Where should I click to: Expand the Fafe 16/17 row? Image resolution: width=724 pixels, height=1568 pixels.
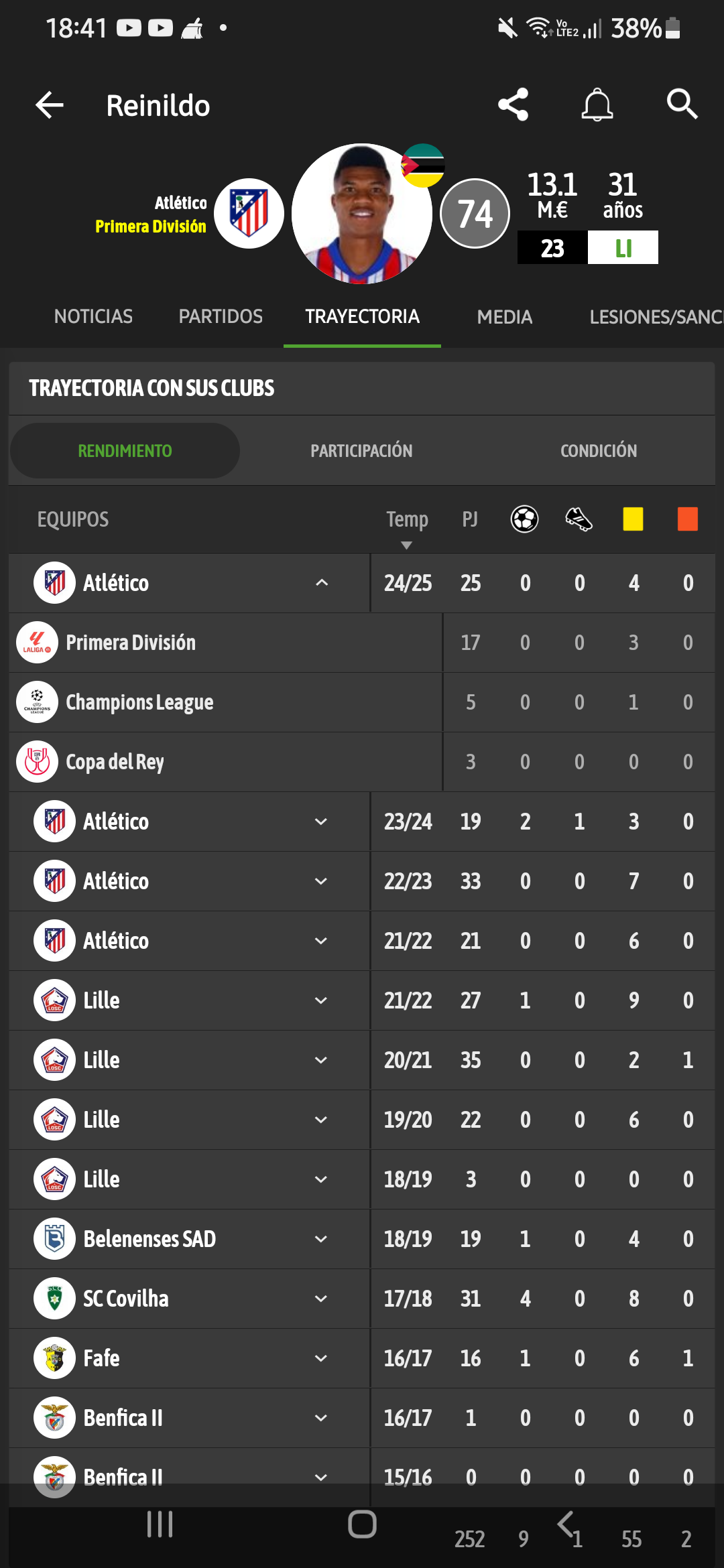[x=322, y=1358]
